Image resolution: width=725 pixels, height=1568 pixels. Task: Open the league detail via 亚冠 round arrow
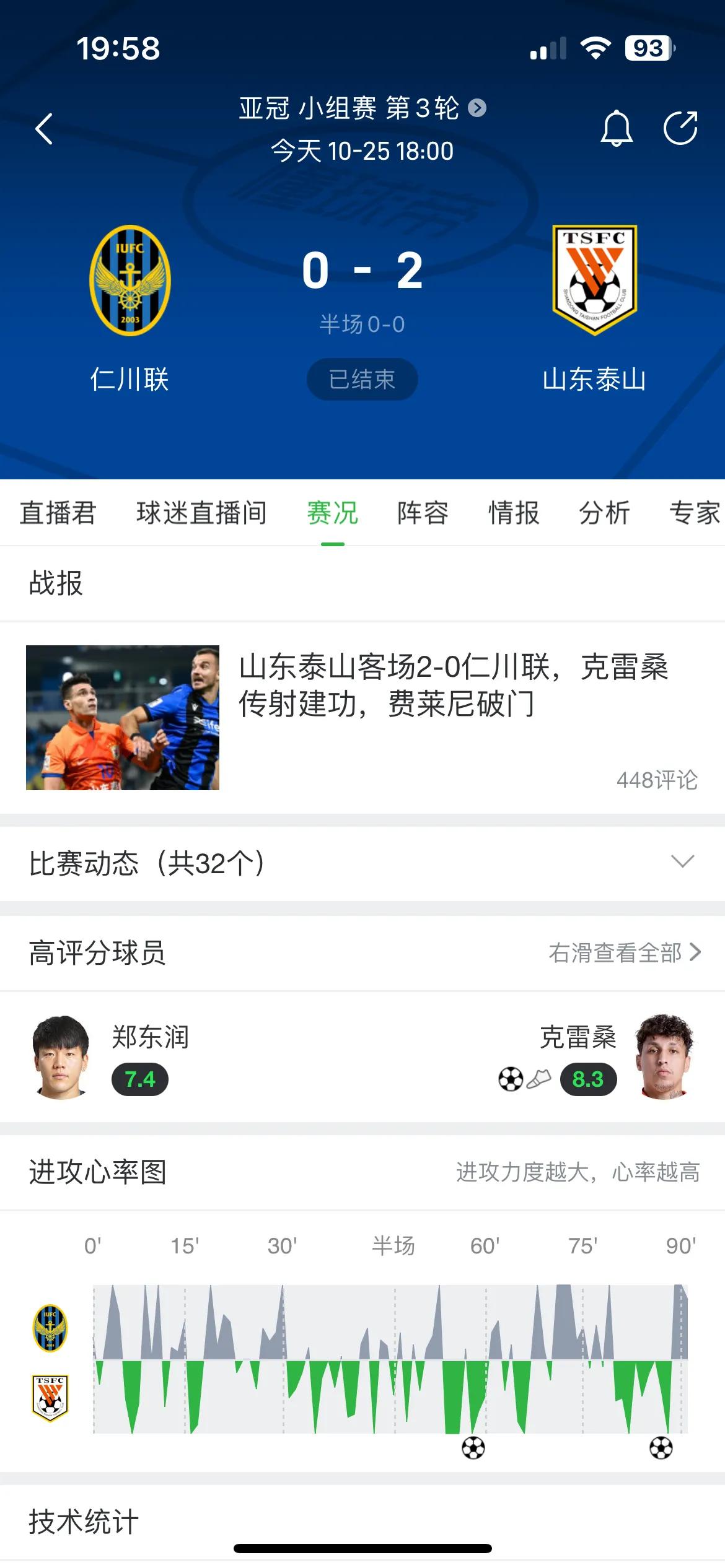pyautogui.click(x=476, y=108)
